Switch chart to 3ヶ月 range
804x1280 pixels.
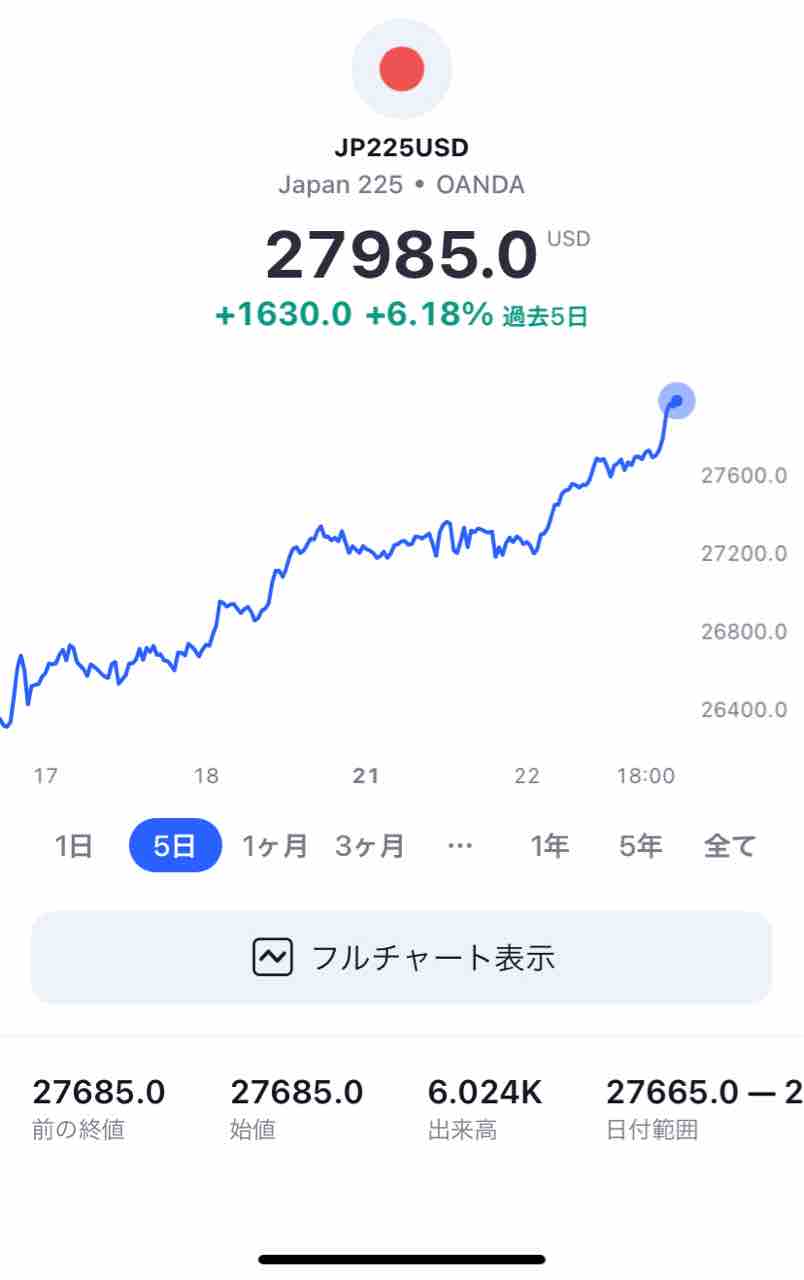pos(369,846)
